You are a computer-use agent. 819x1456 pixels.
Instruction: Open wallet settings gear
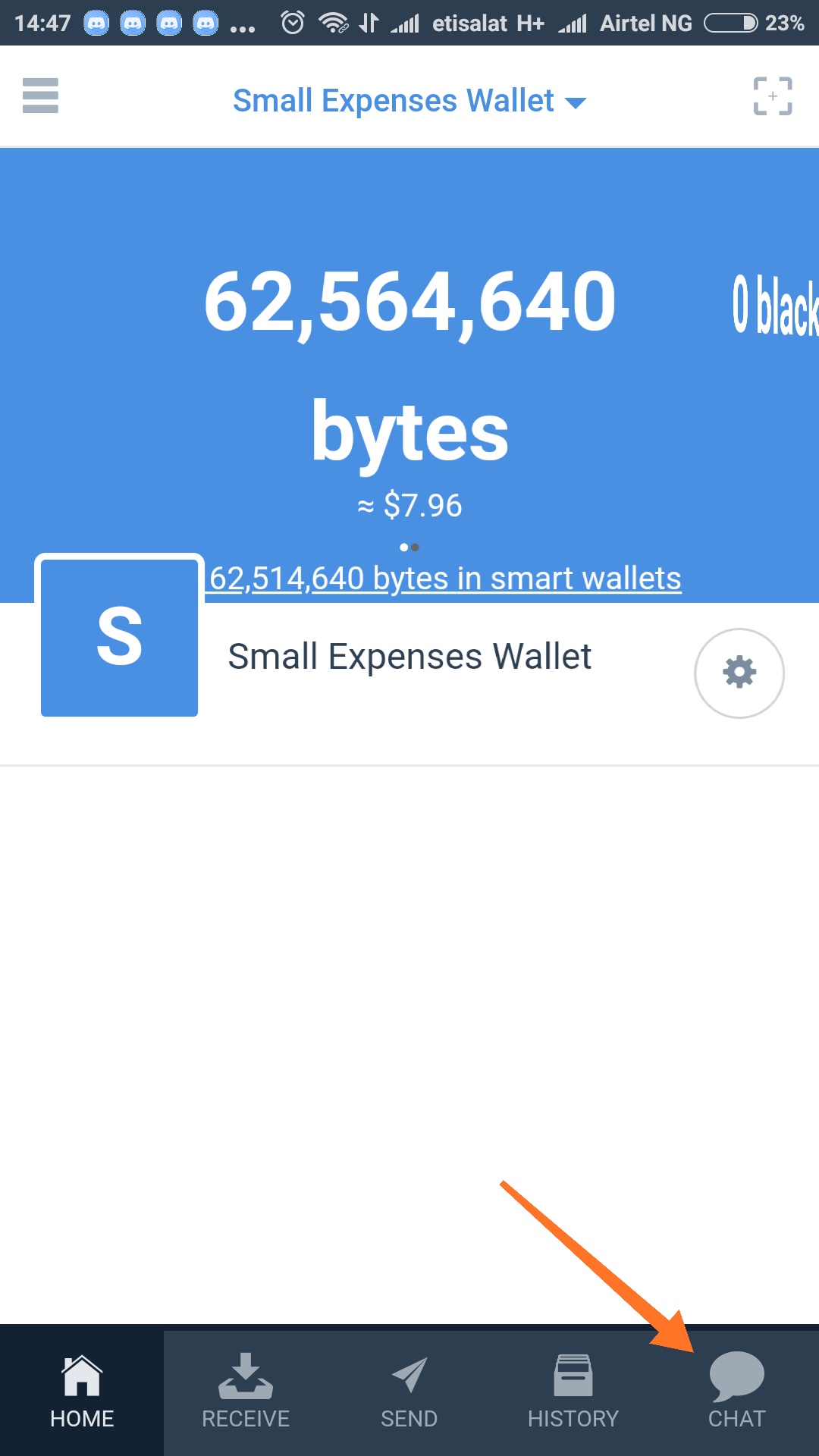[739, 673]
